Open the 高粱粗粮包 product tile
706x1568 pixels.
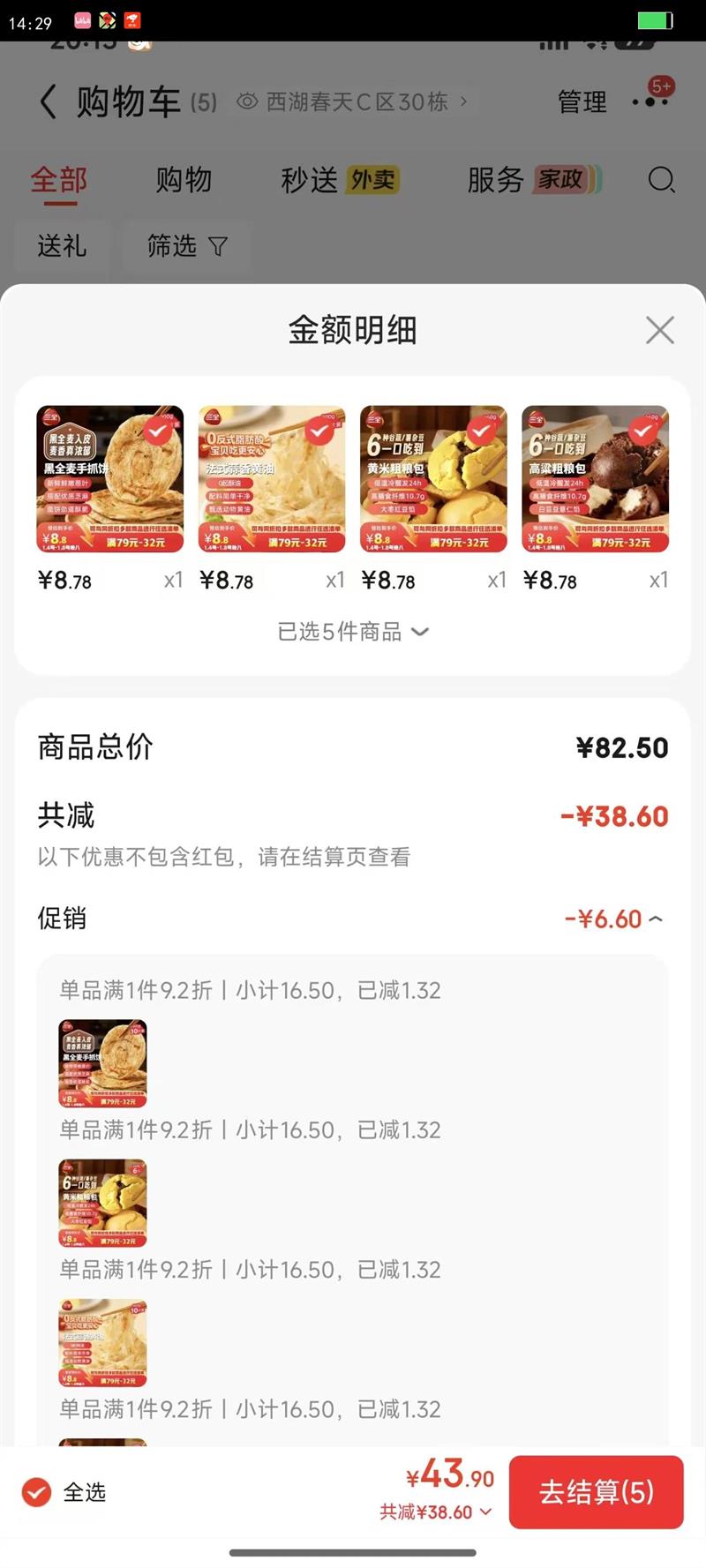(595, 479)
